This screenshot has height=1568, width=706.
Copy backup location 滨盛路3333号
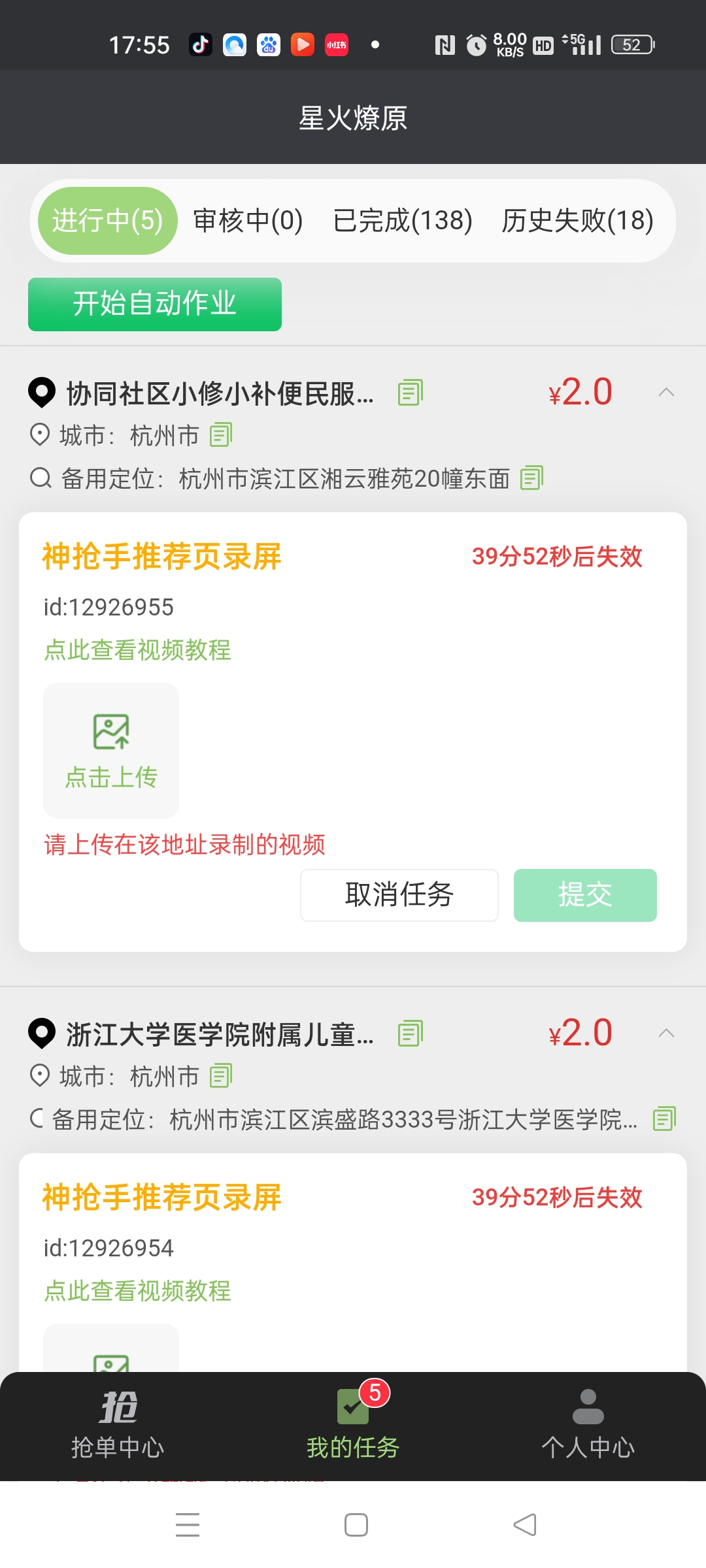click(664, 1119)
